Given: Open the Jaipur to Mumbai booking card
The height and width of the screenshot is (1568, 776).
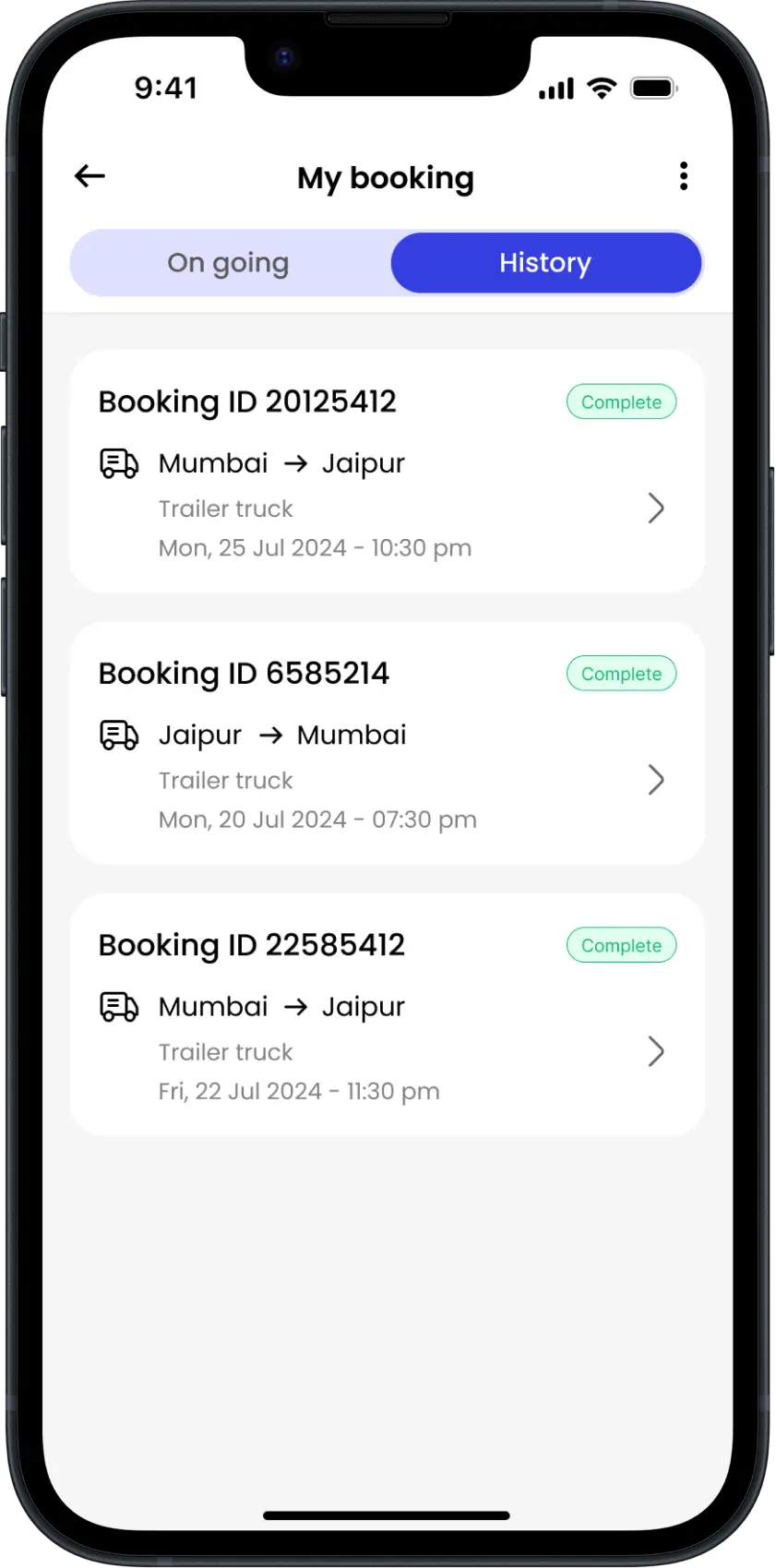Looking at the screenshot, I should coord(386,743).
